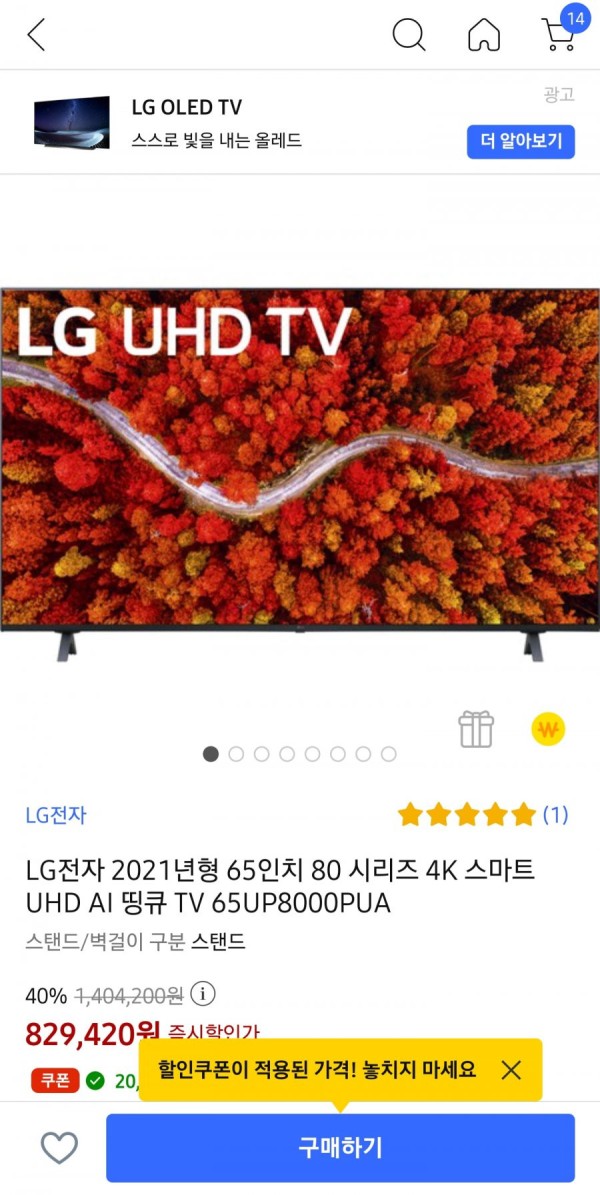Viewport: 600px width, 1195px height.
Task: Add the product to wishlist
Action: click(x=59, y=1148)
